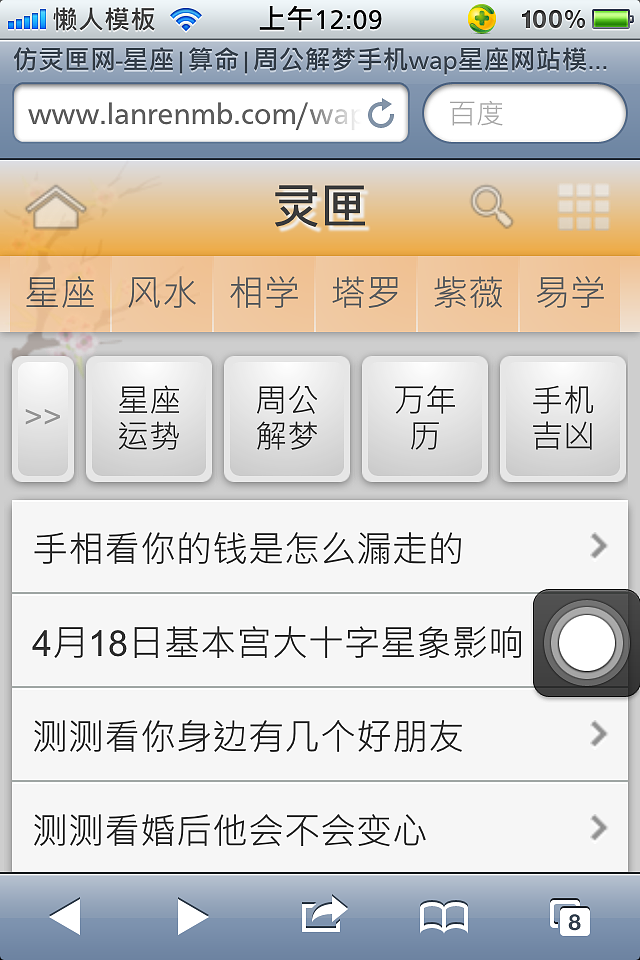
Task: Switch to the 易学 tab
Action: 570,293
